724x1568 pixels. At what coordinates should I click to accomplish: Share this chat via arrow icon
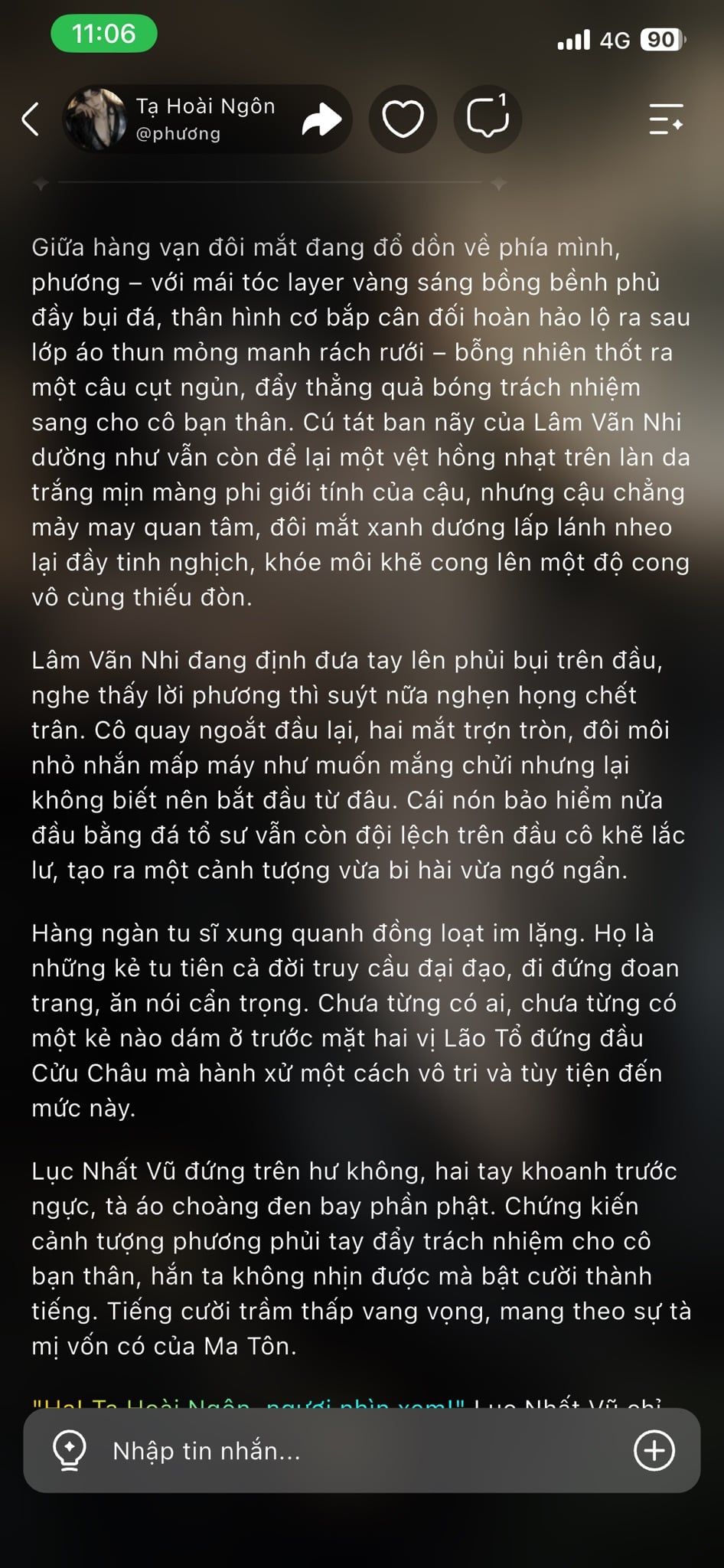click(321, 119)
